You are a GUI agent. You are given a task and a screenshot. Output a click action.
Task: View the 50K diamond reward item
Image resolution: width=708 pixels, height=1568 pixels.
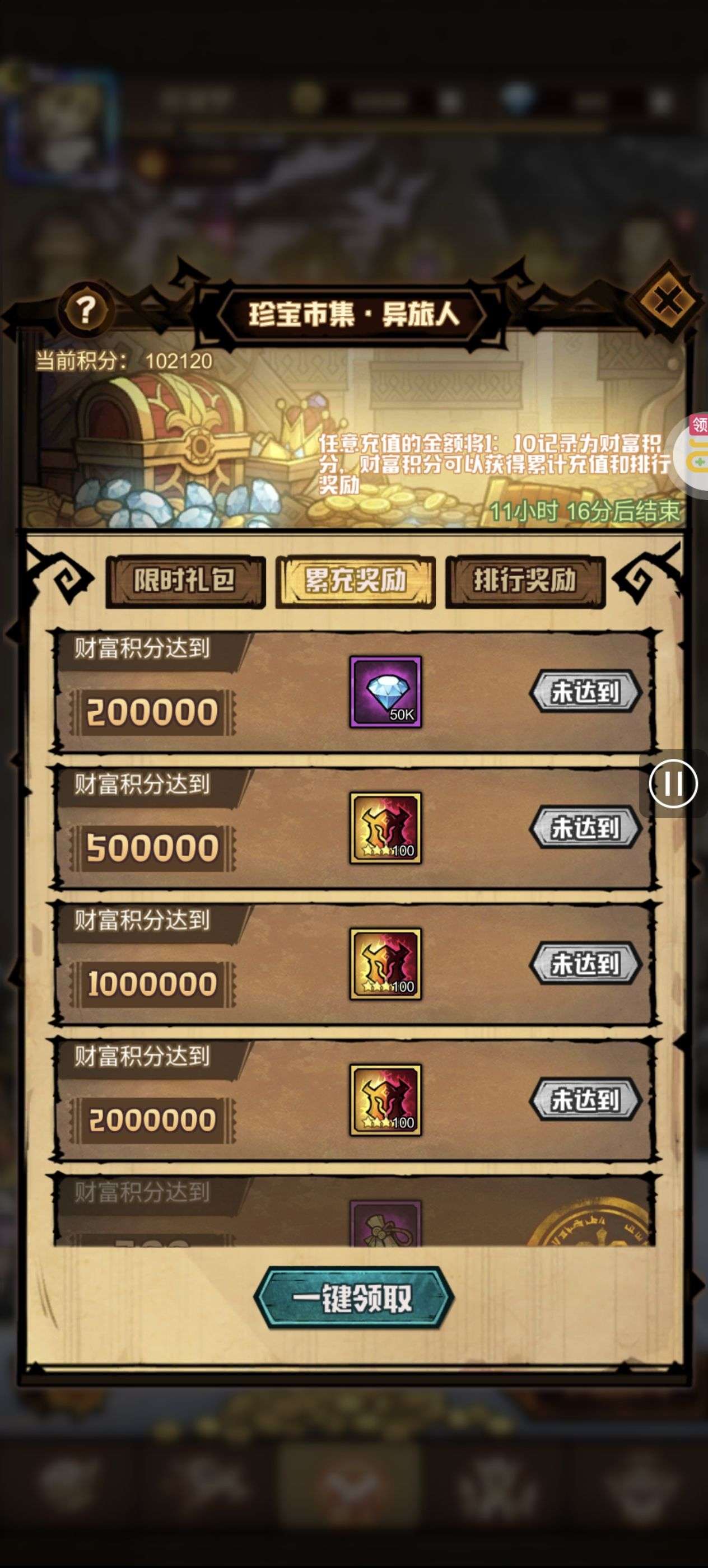pos(385,692)
